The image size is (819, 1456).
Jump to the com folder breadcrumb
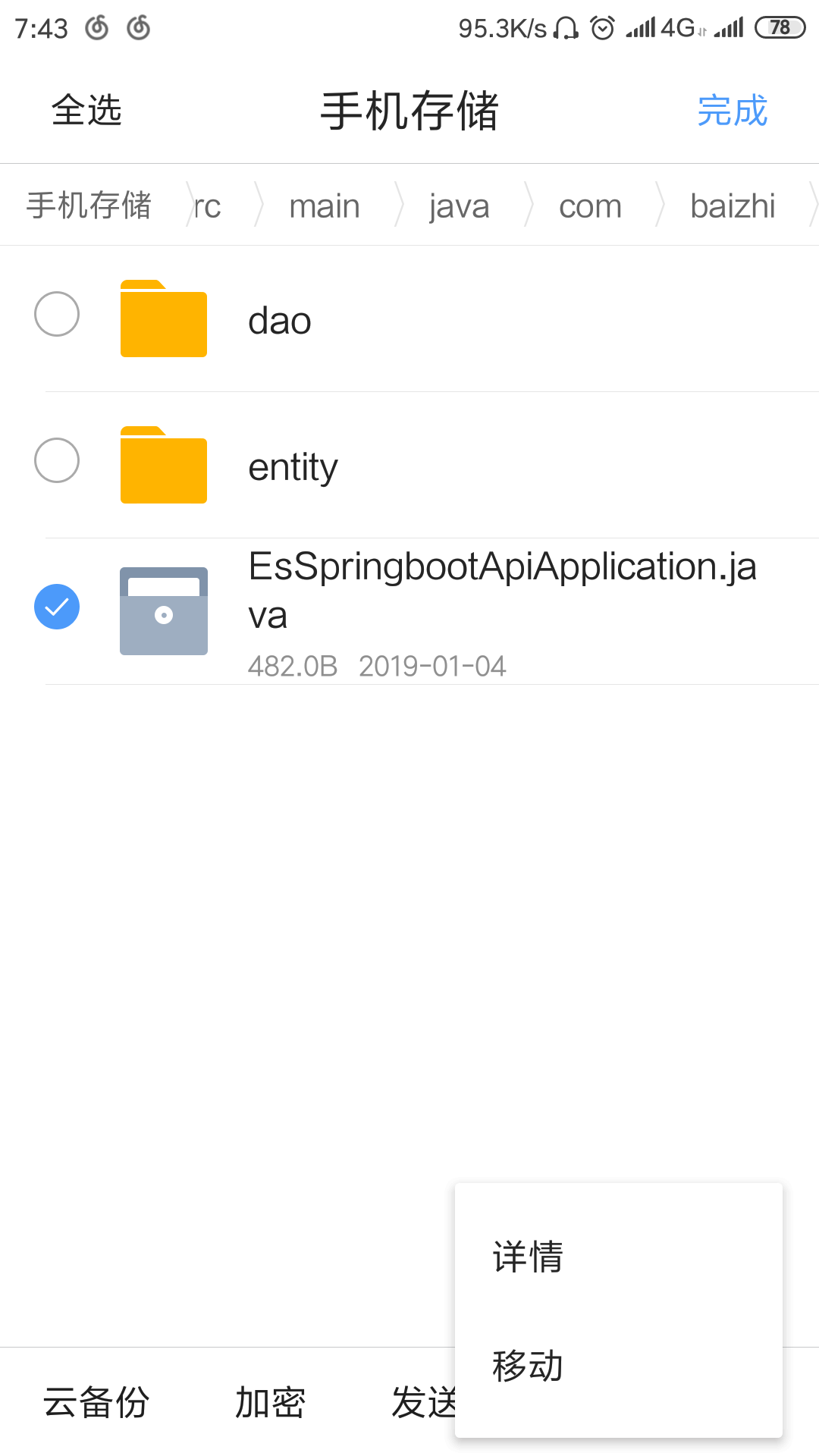click(590, 206)
